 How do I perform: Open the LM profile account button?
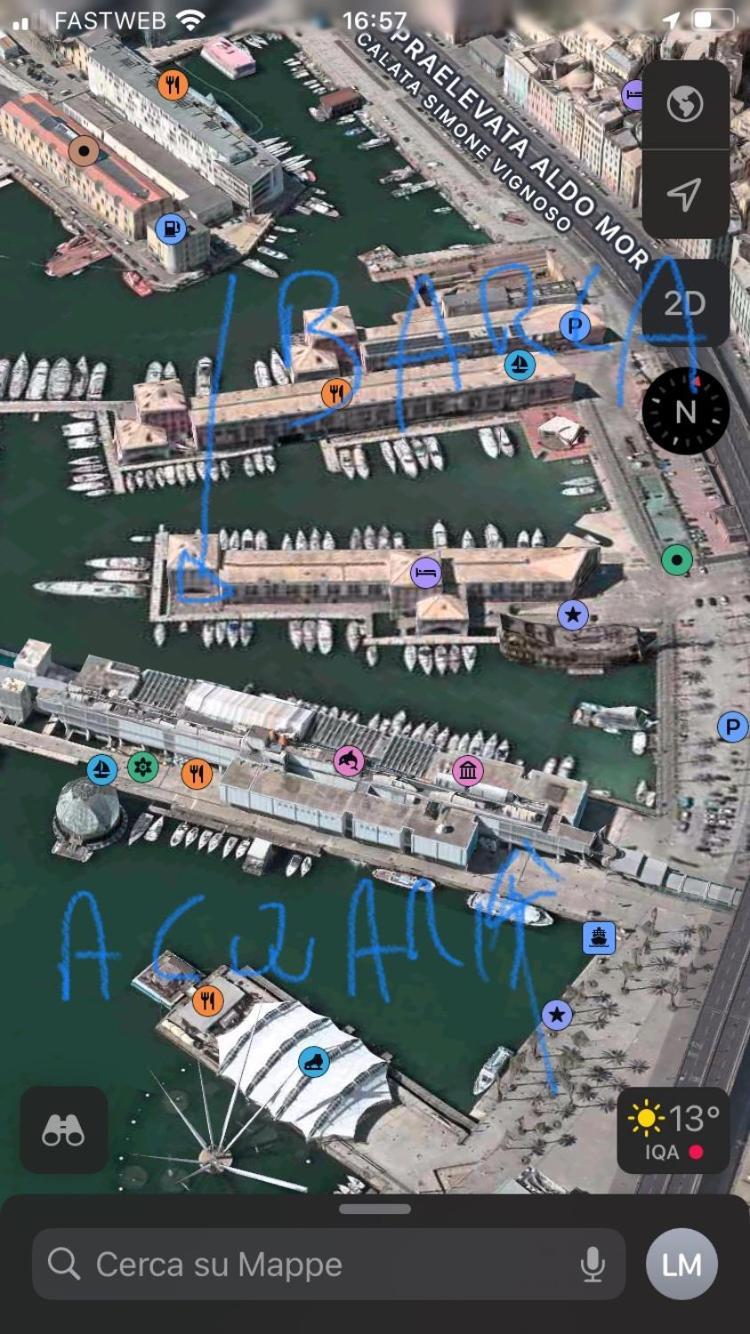click(x=682, y=1264)
